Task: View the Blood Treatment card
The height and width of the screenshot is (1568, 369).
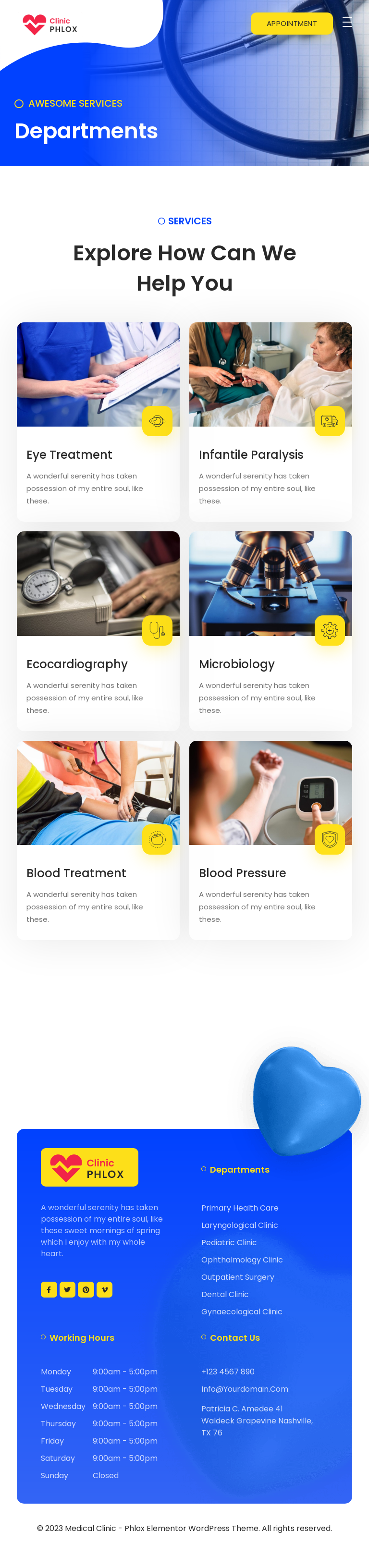Action: (x=76, y=873)
